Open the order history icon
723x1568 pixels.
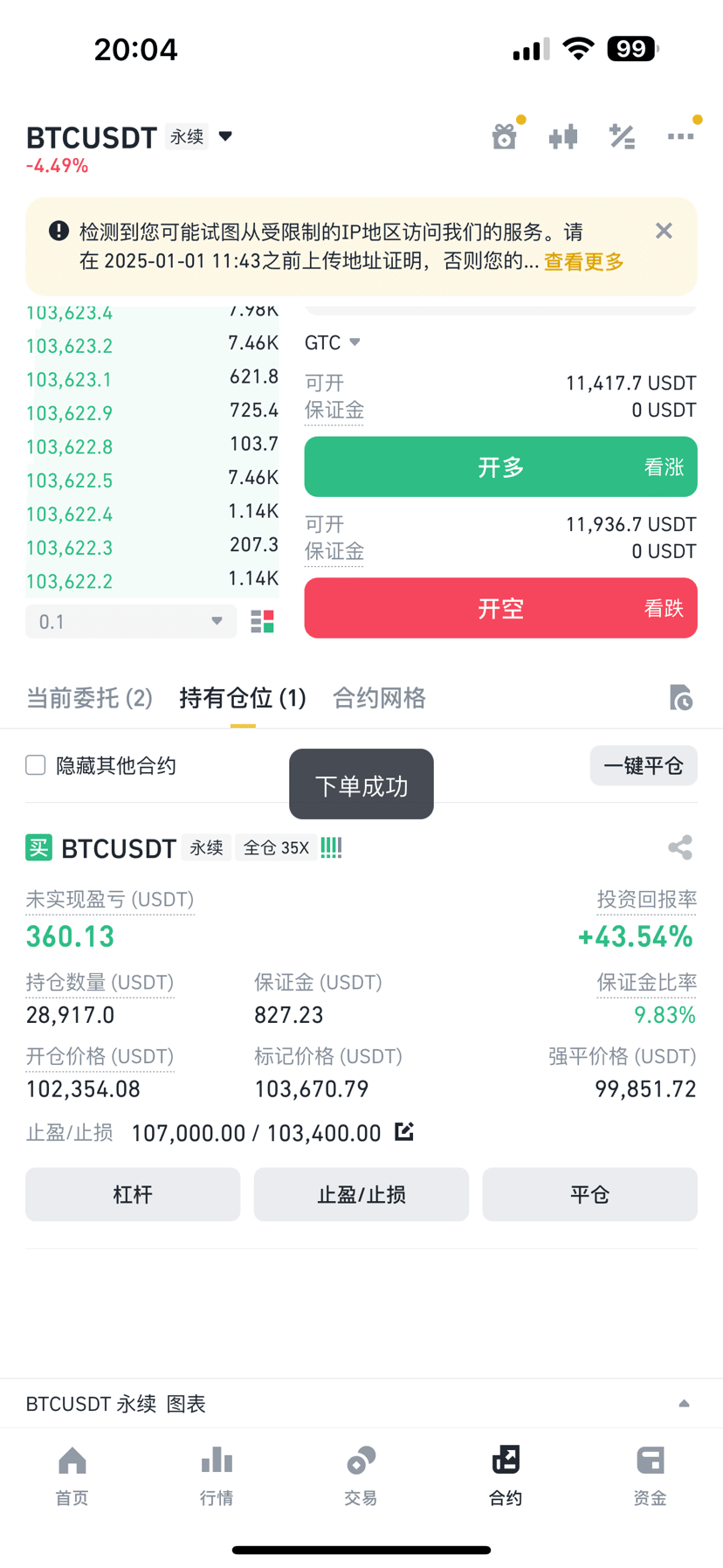coord(681,698)
